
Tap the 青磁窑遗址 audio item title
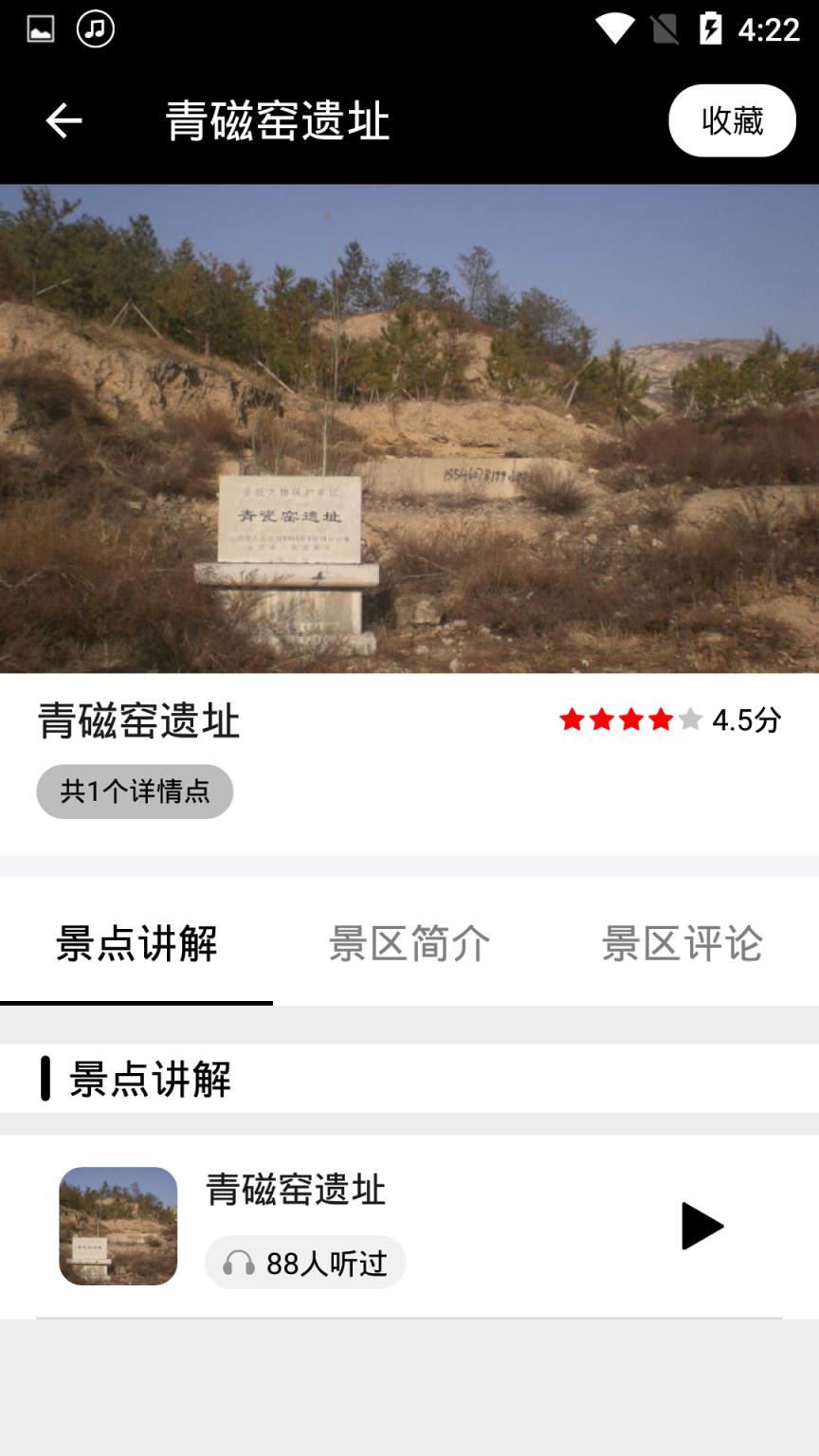click(294, 1193)
